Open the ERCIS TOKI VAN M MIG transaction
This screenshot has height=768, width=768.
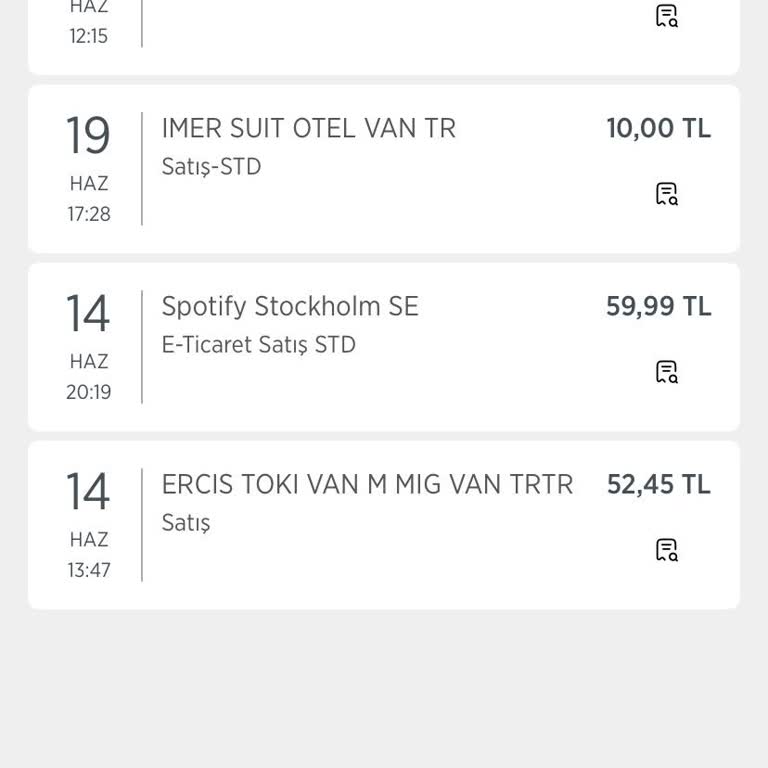(x=367, y=485)
